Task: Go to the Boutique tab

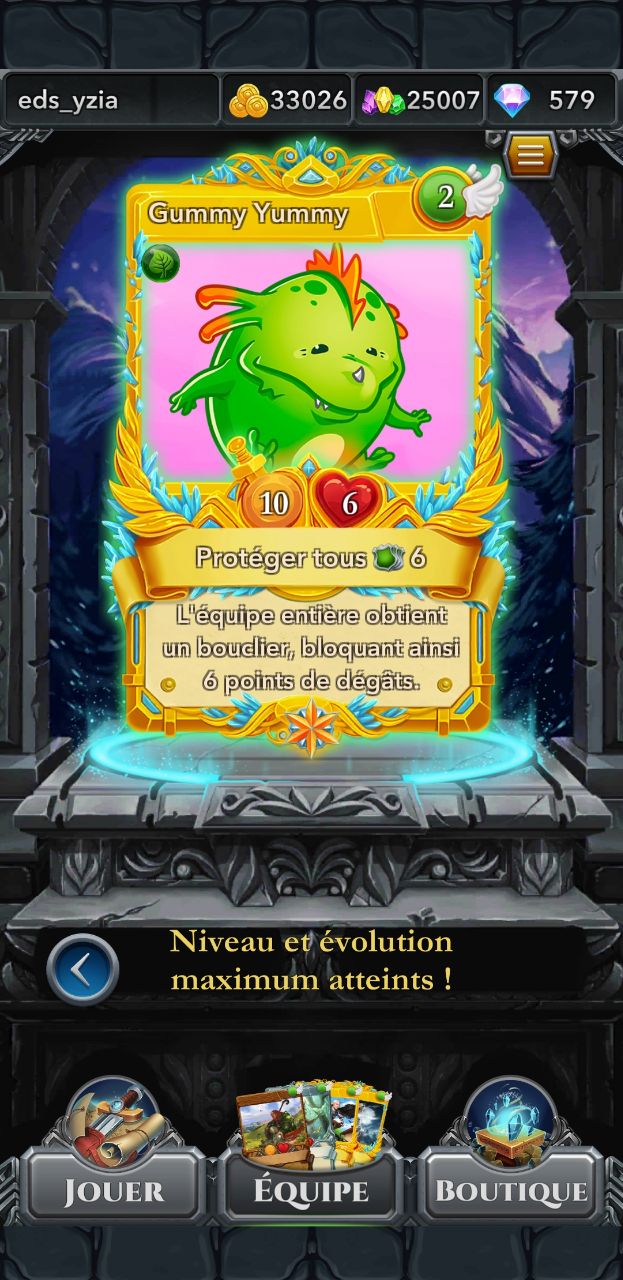Action: [x=511, y=1159]
